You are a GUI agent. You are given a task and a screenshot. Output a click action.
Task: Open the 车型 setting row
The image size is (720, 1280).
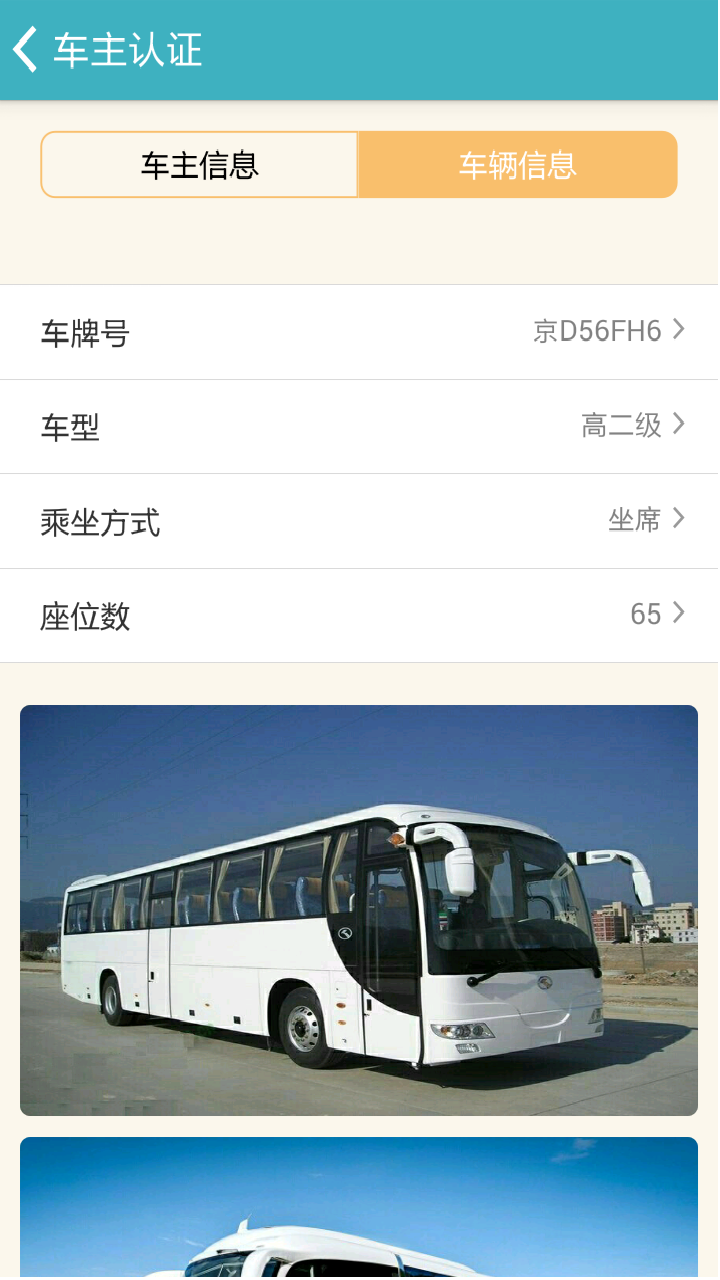(x=359, y=427)
